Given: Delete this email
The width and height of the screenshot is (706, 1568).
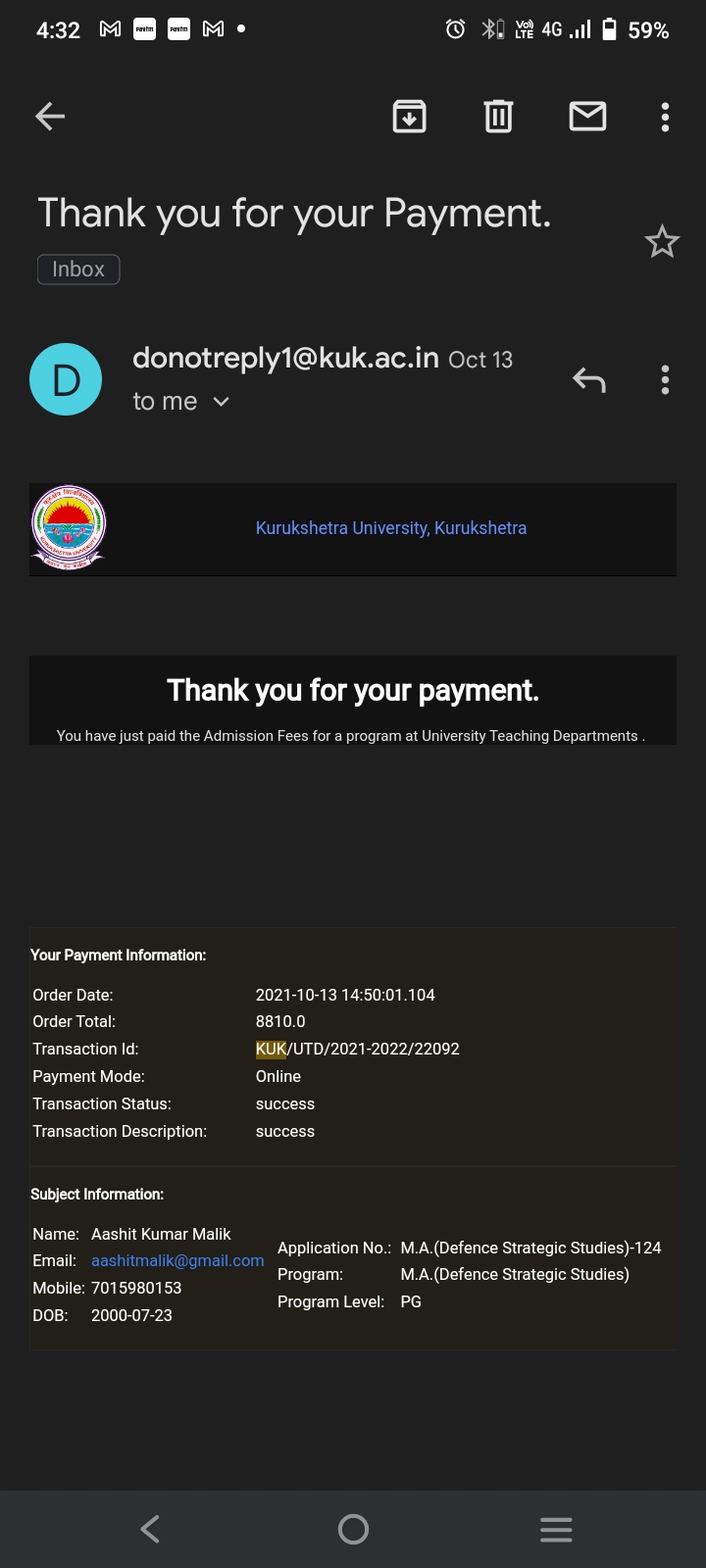Looking at the screenshot, I should (498, 117).
